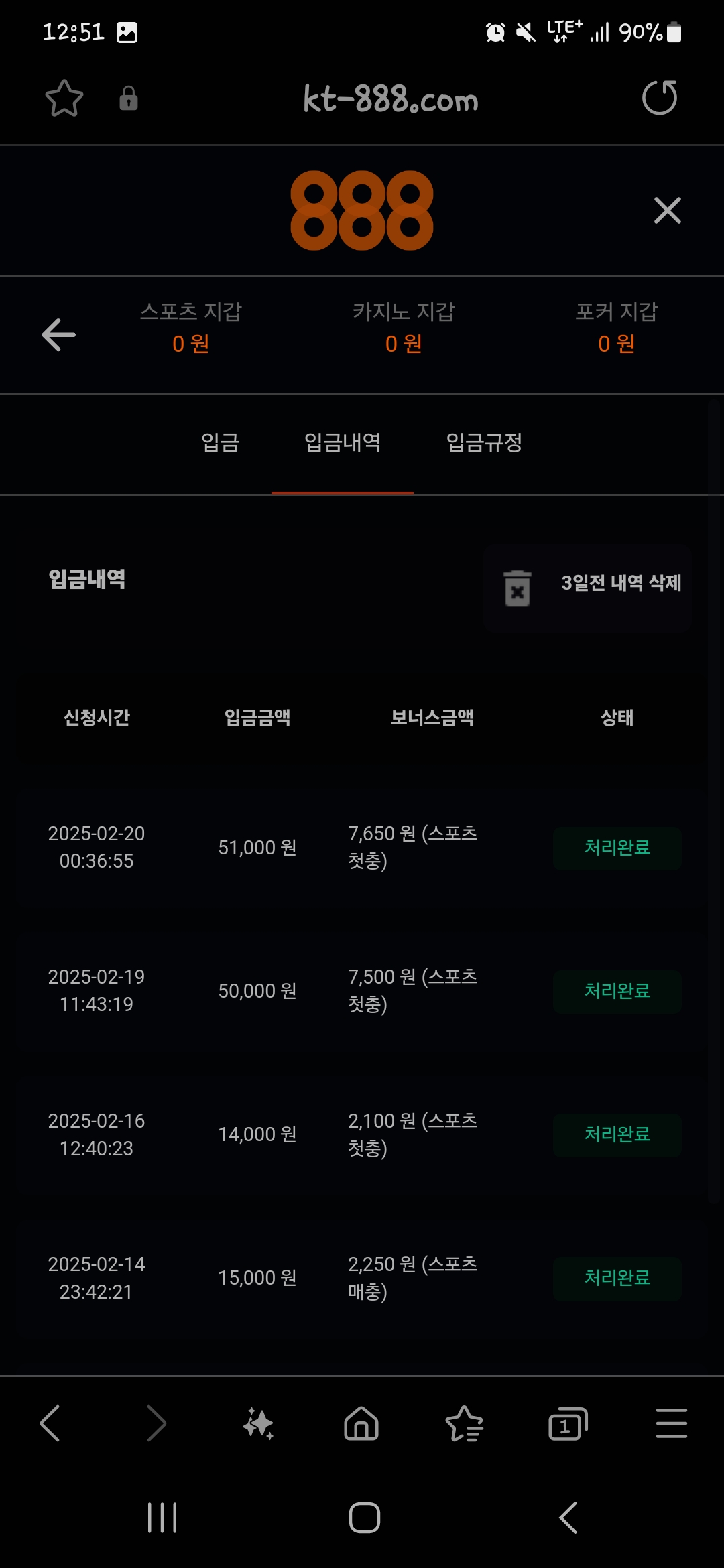Image resolution: width=724 pixels, height=1568 pixels.
Task: Open browser bookmarks list
Action: (x=465, y=1423)
